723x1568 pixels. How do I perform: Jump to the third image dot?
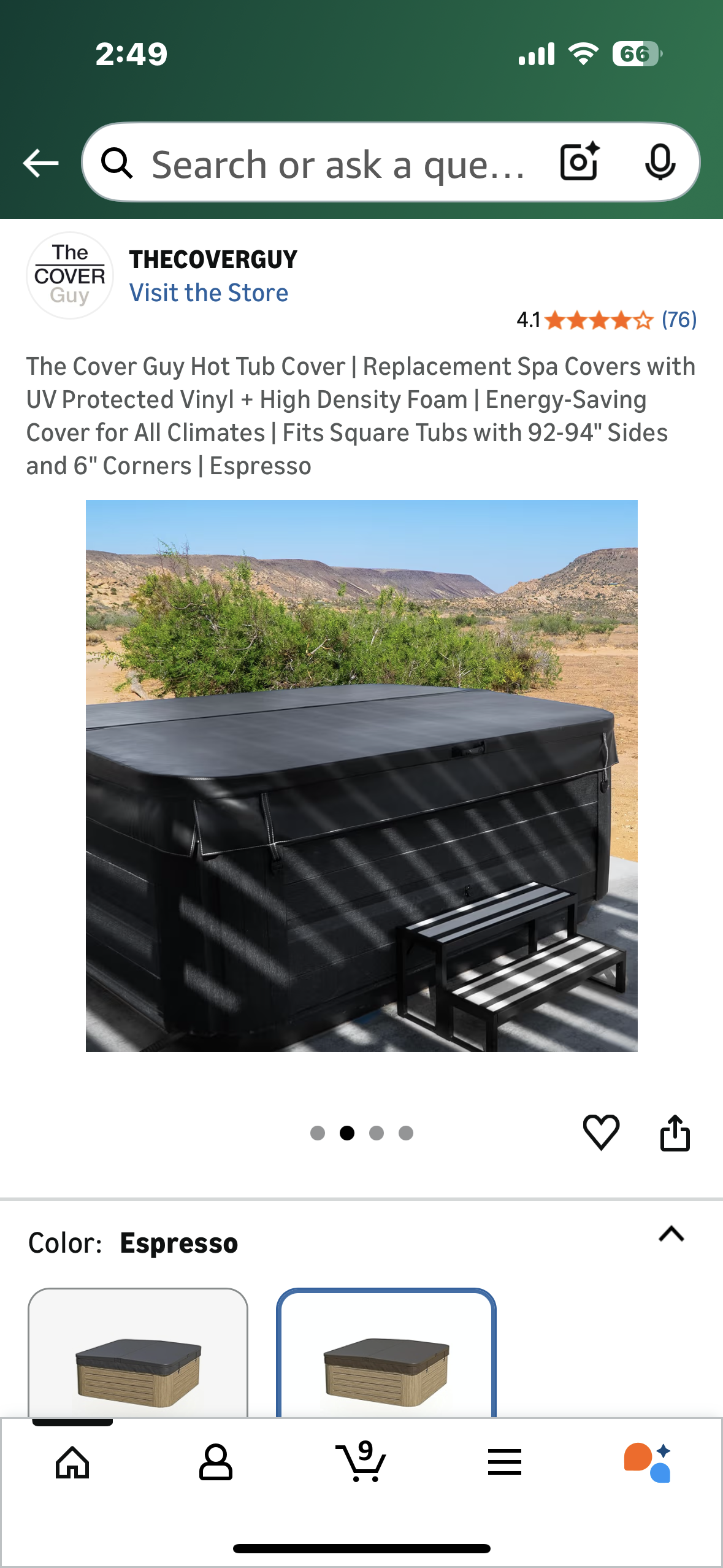pos(377,1133)
